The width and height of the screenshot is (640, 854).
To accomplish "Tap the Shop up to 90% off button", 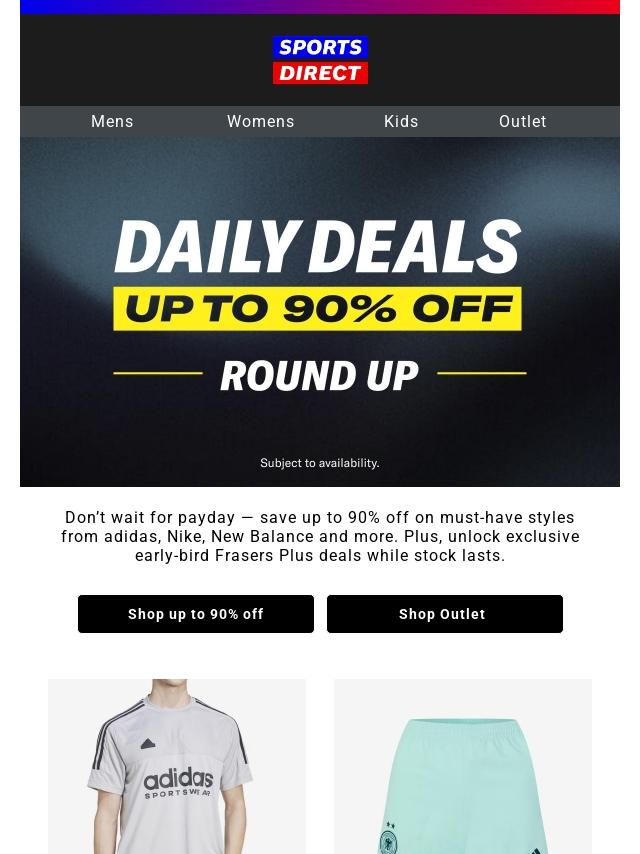I will (x=196, y=614).
